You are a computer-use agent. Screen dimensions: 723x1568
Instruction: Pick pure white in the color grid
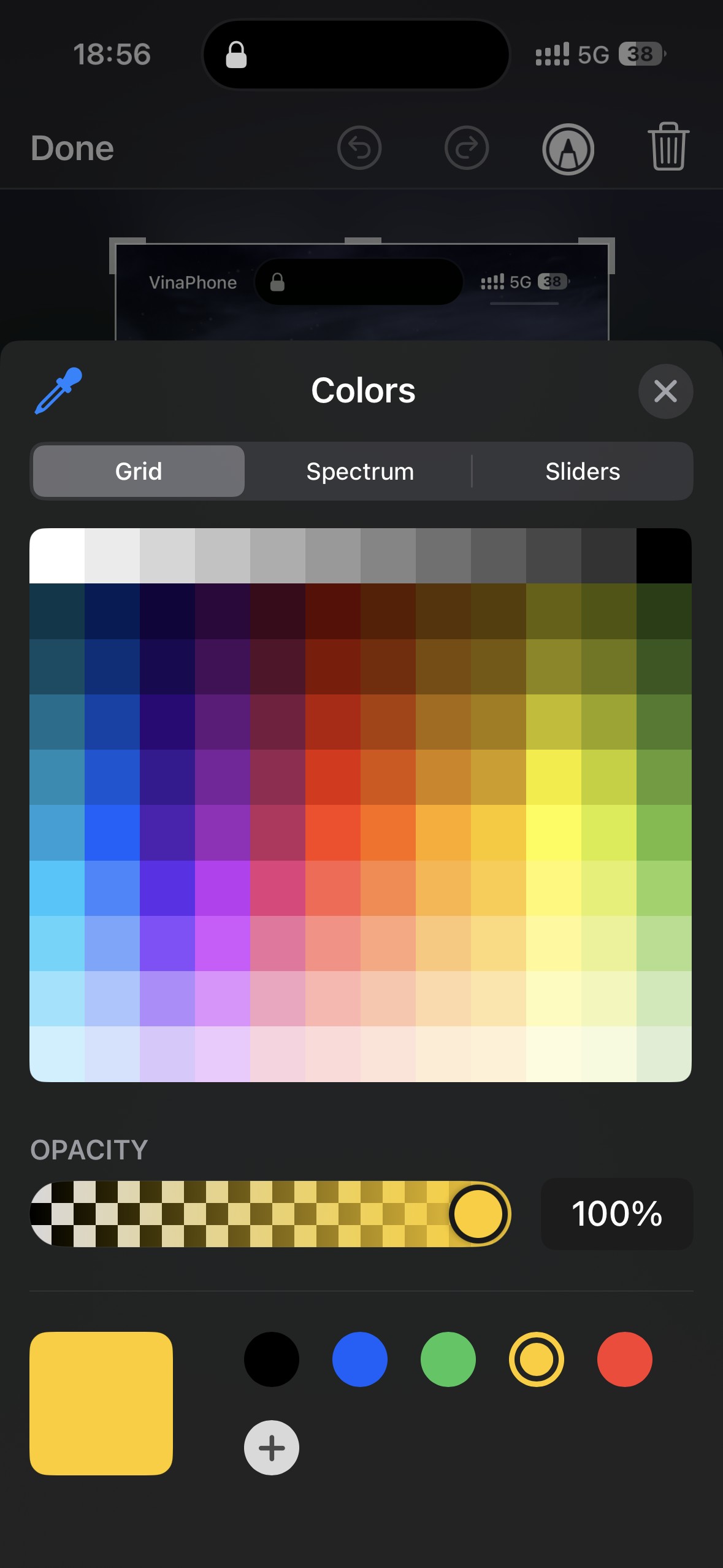point(57,556)
